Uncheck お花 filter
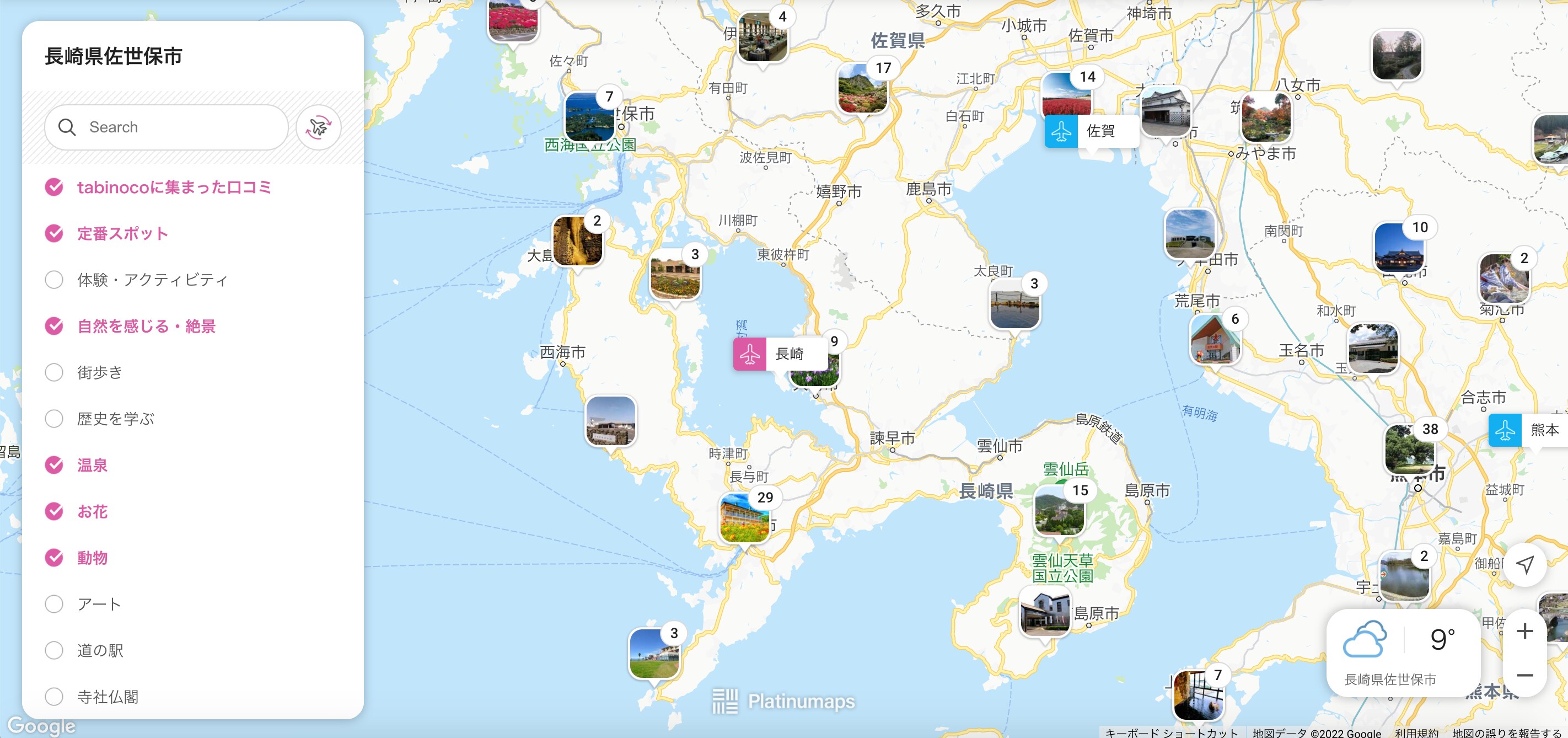 pos(54,511)
